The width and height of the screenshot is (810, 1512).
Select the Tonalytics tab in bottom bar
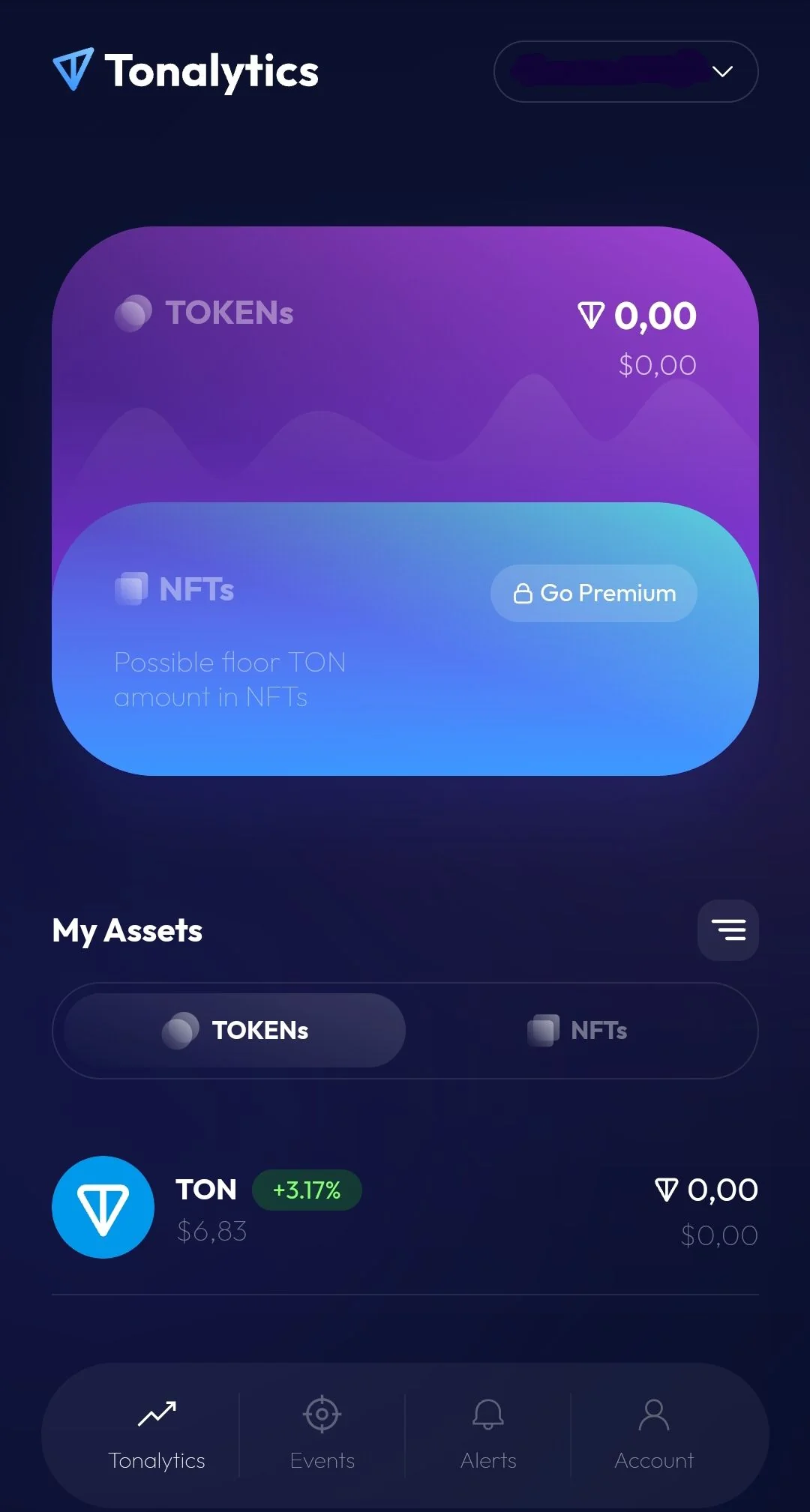(x=157, y=1435)
